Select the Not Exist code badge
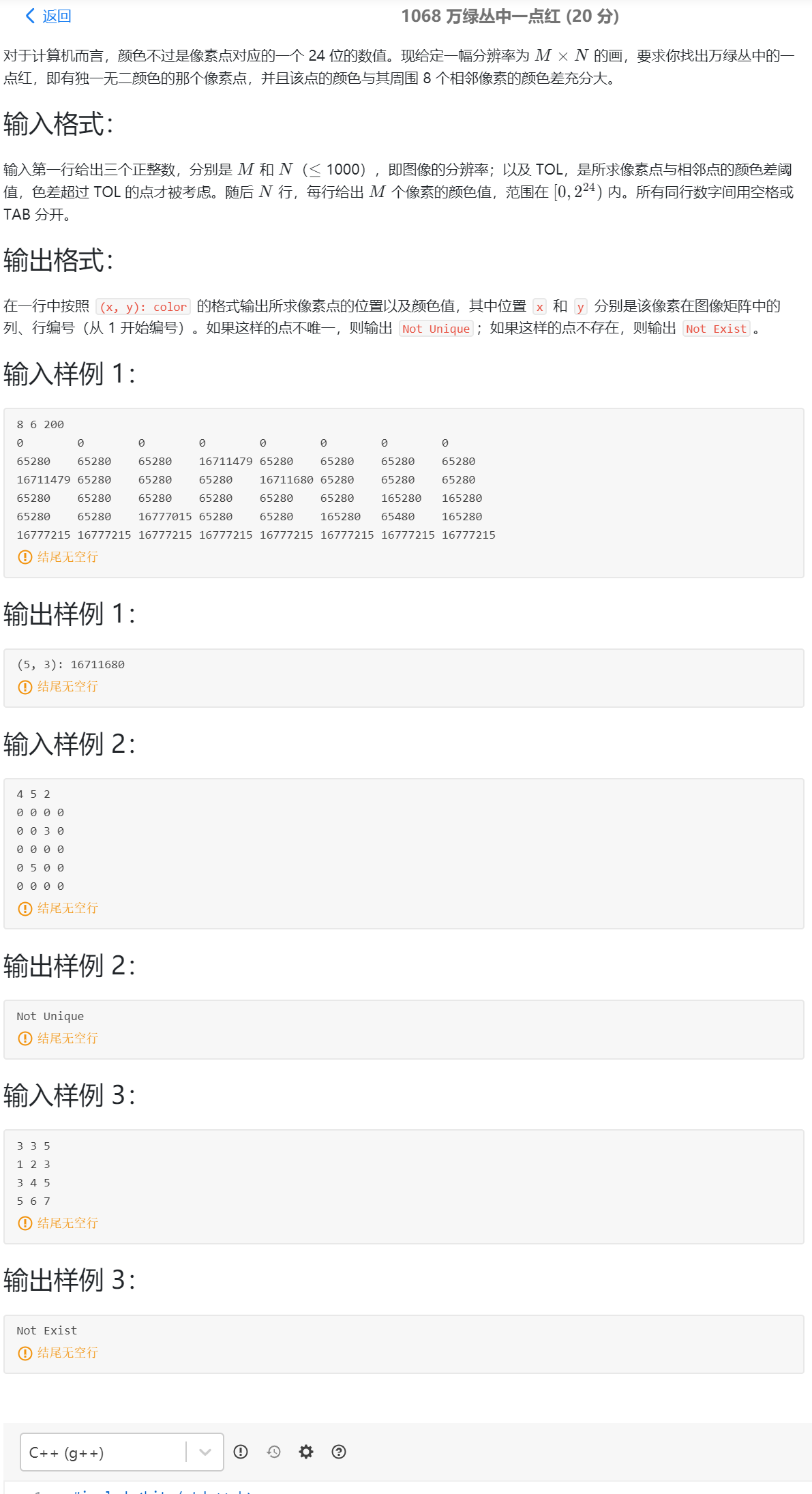 pos(717,329)
